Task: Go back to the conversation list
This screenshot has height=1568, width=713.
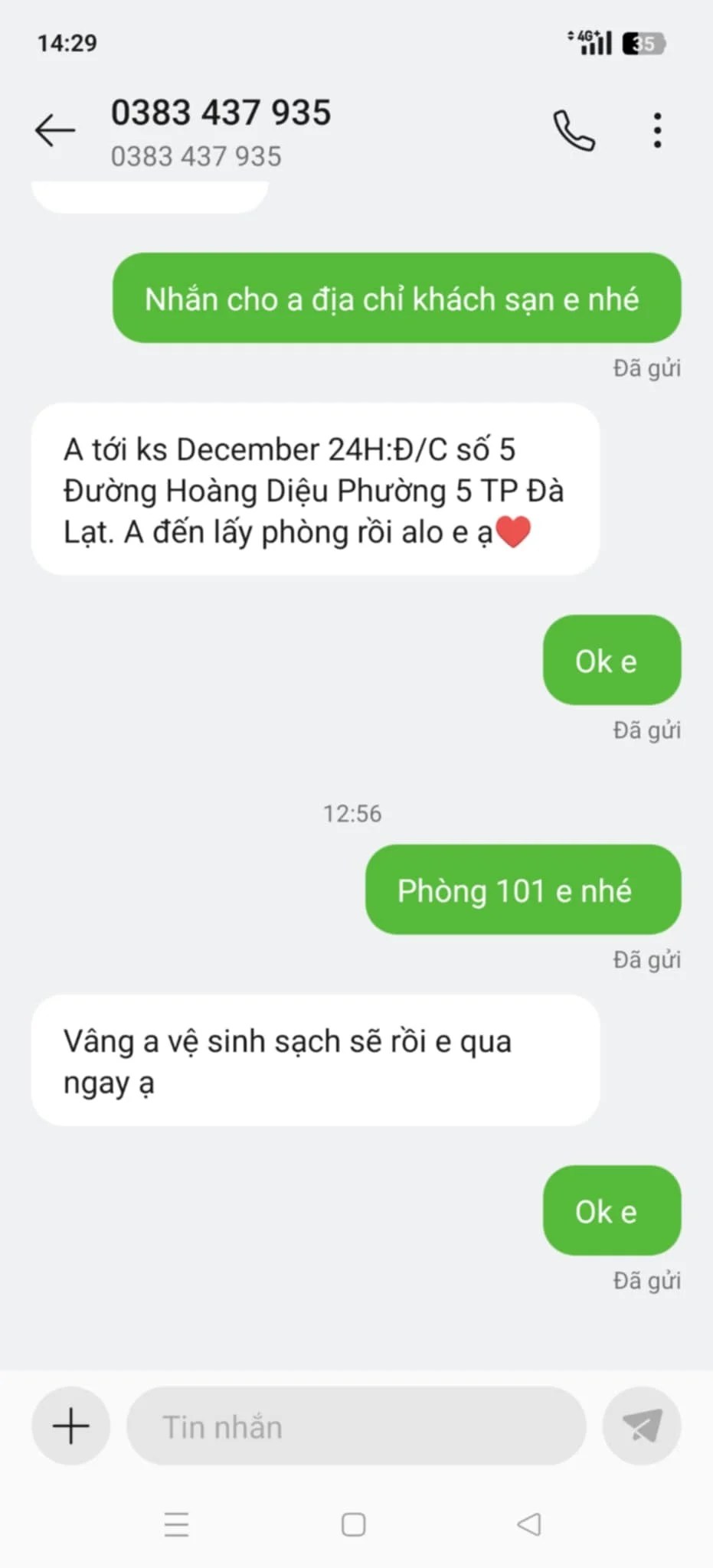Action: point(55,130)
